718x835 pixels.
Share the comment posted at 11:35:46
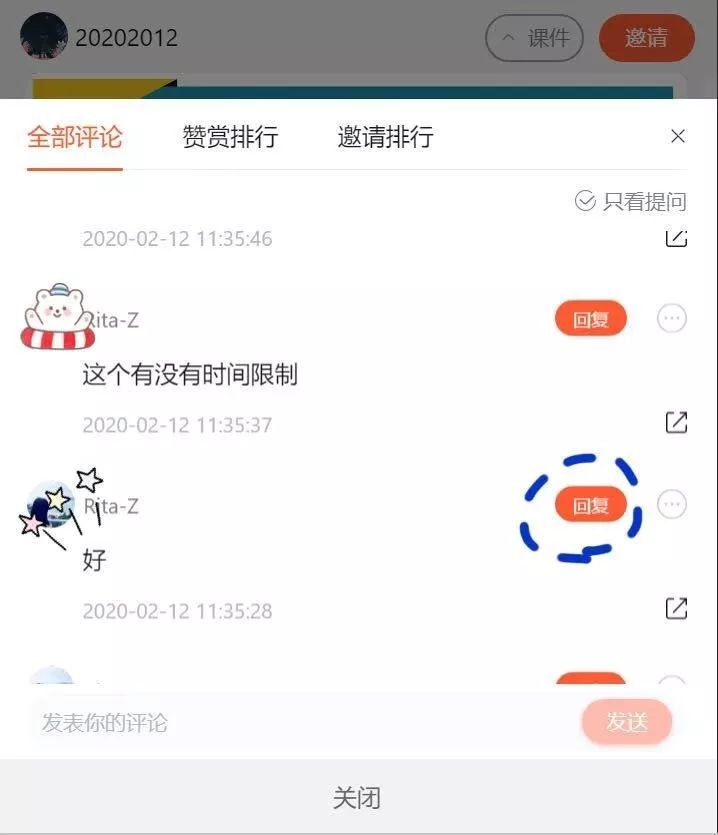677,238
